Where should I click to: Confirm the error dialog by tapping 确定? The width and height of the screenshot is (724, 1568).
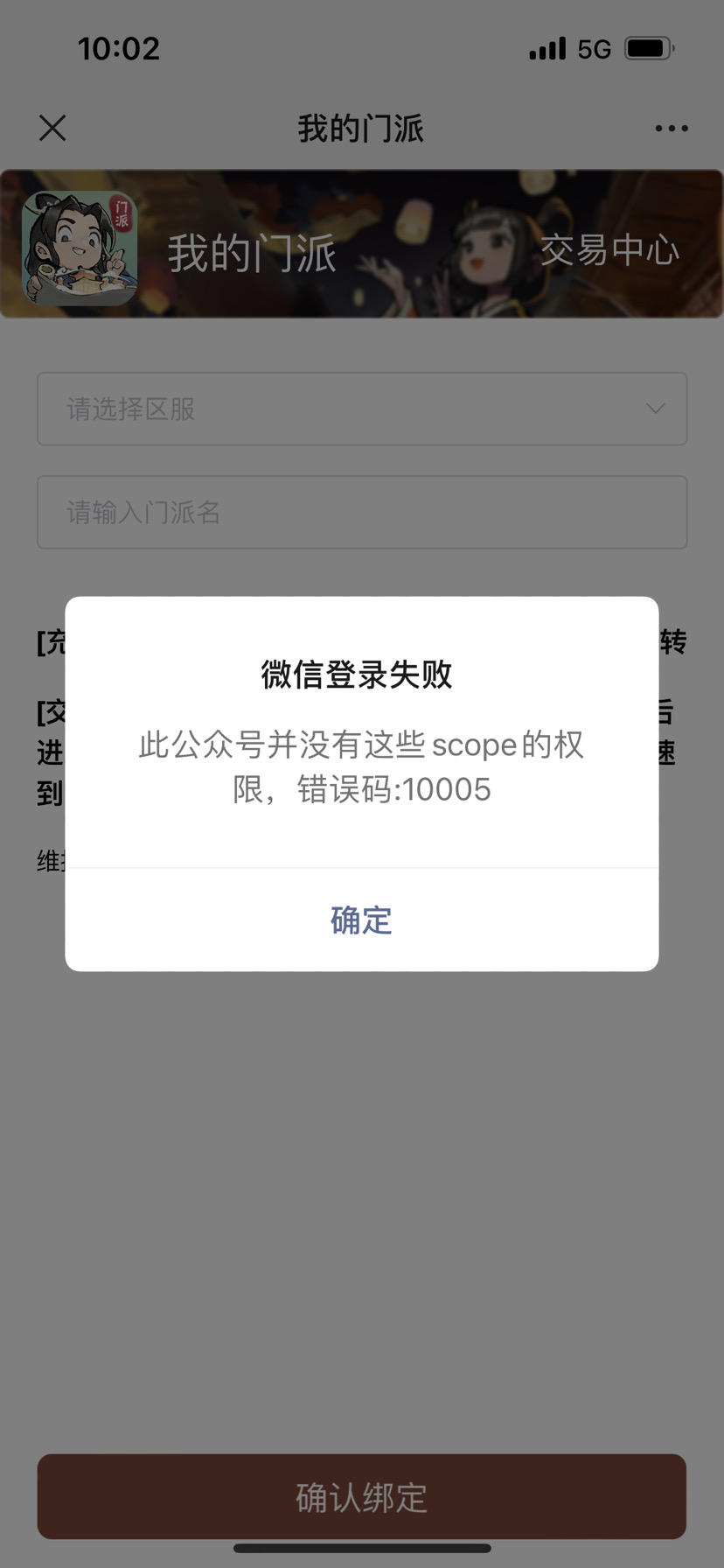pyautogui.click(x=361, y=920)
